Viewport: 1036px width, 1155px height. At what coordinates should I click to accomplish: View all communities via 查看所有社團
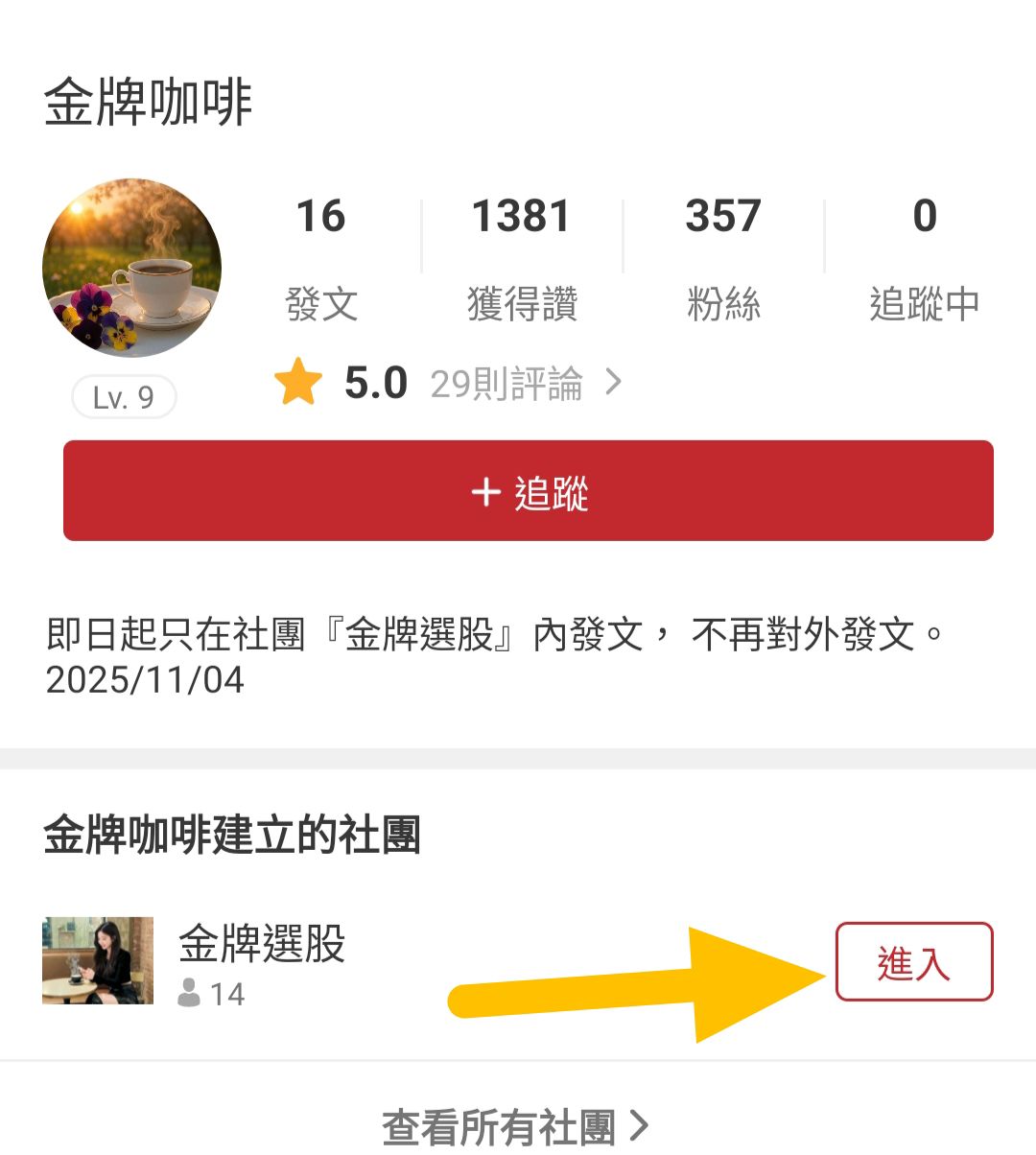click(515, 1126)
